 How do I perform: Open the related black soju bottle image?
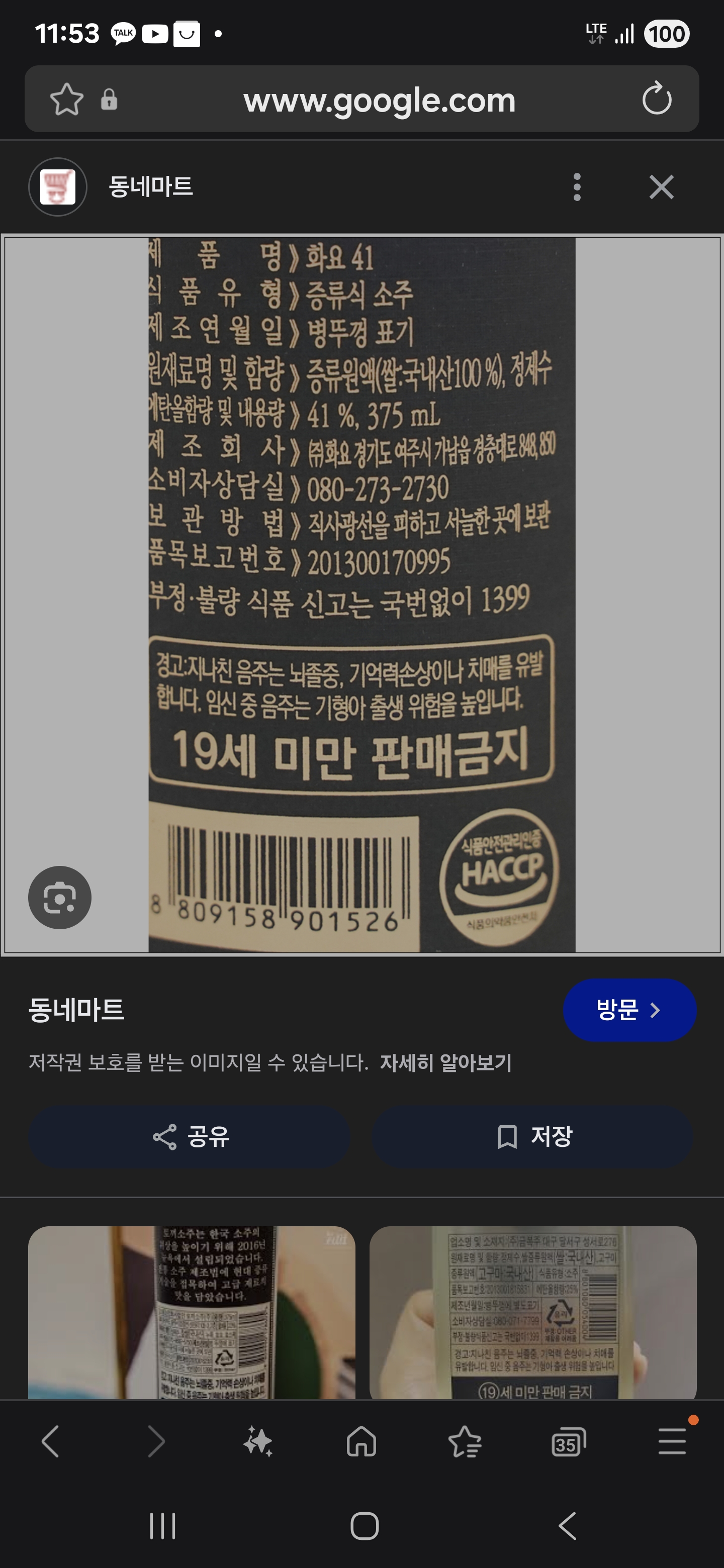pyautogui.click(x=191, y=1312)
